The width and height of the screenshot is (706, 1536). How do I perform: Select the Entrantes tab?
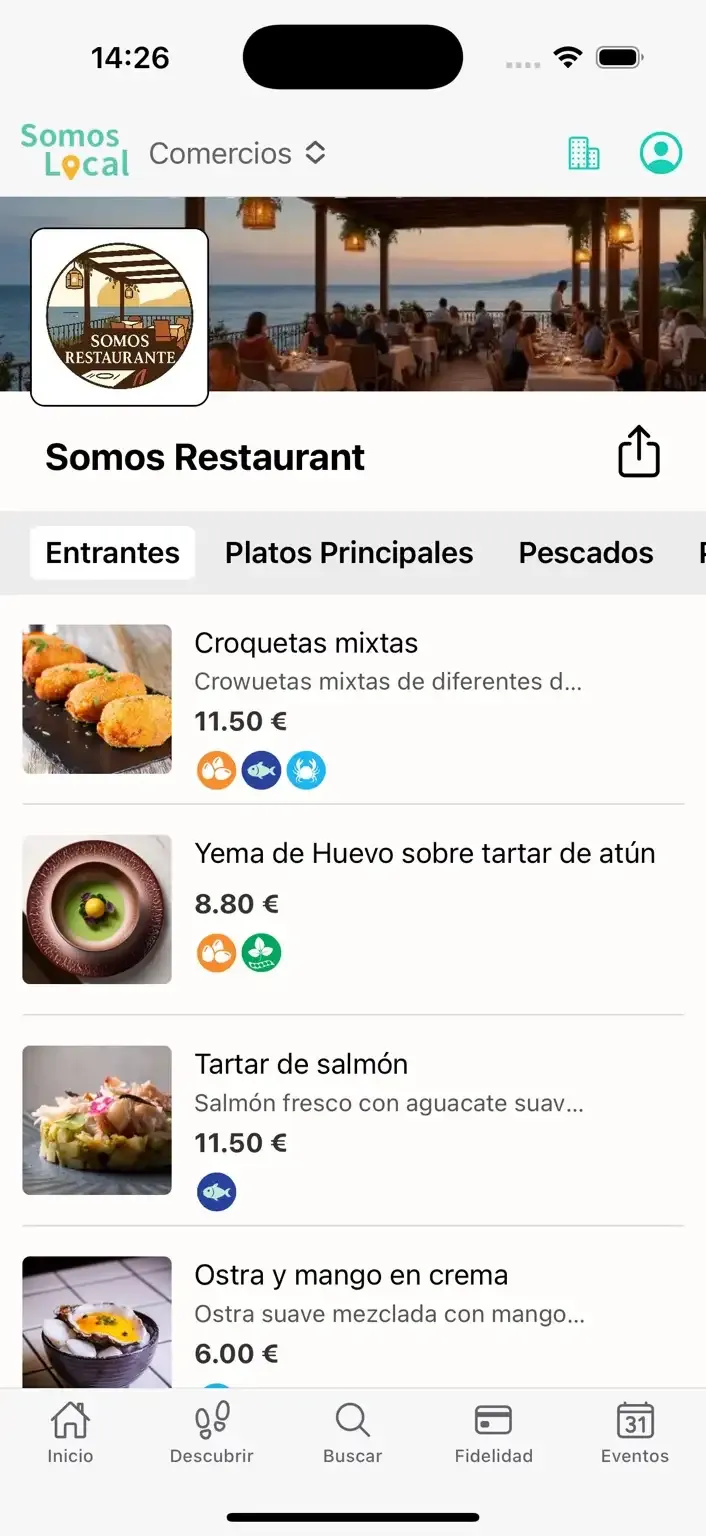pos(113,553)
